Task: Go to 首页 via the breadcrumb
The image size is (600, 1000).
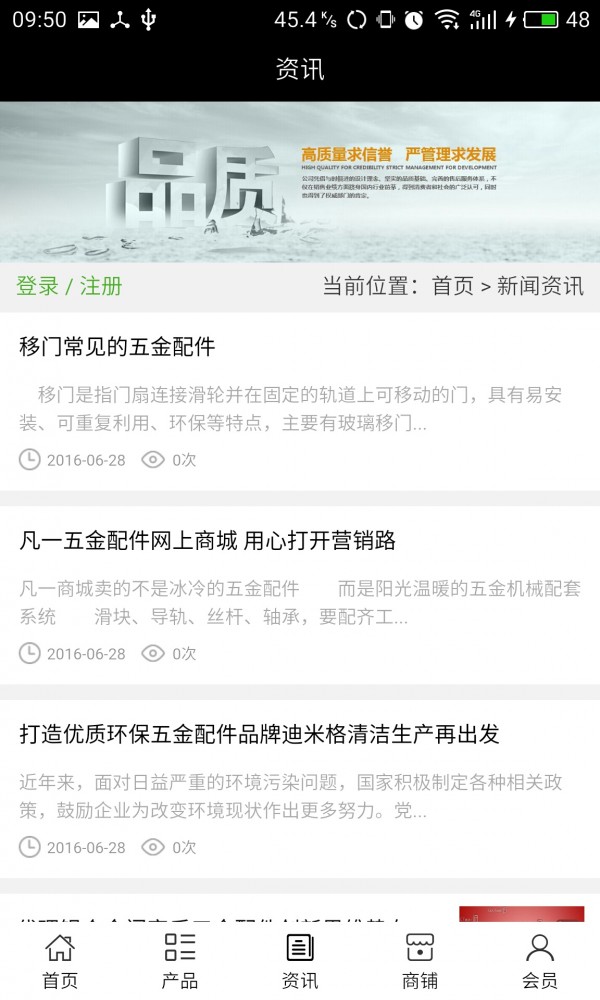Action: pos(452,286)
